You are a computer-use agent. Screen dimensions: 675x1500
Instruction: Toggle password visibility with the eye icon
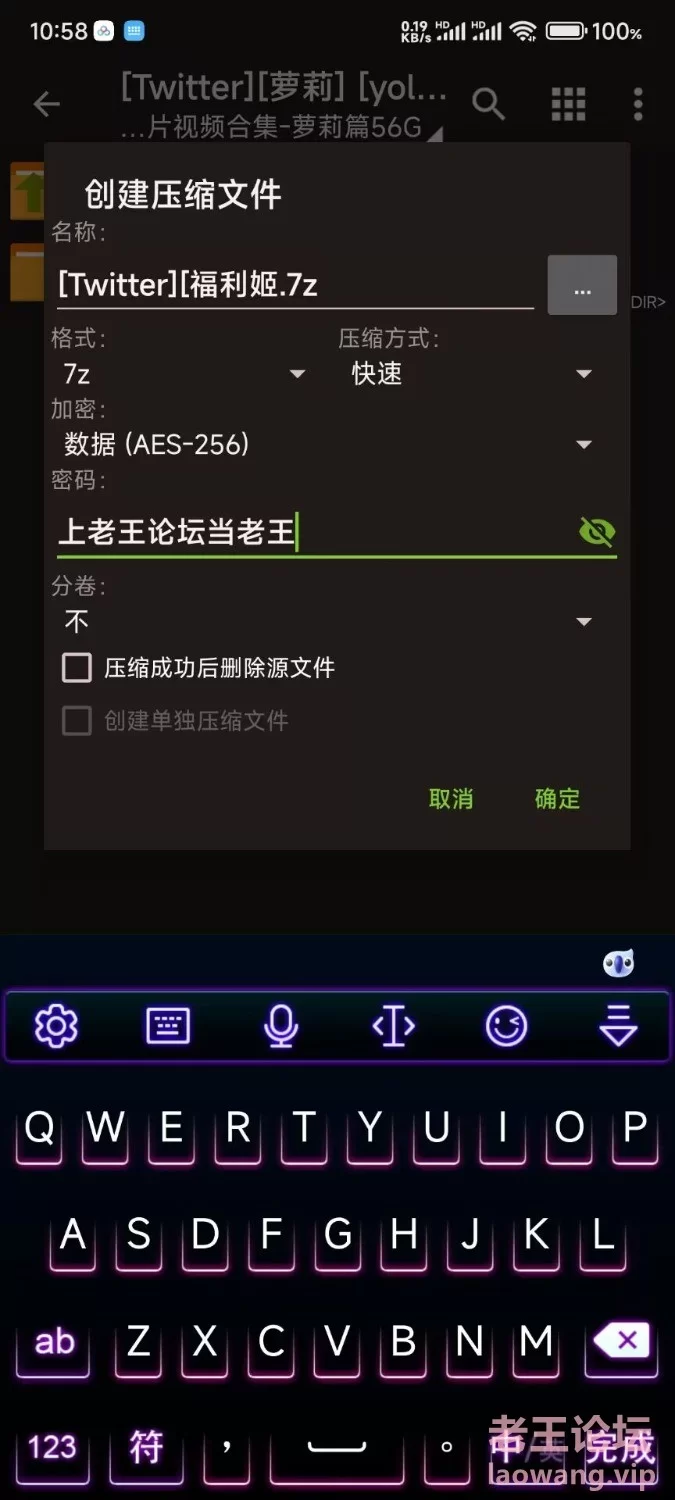[x=597, y=532]
